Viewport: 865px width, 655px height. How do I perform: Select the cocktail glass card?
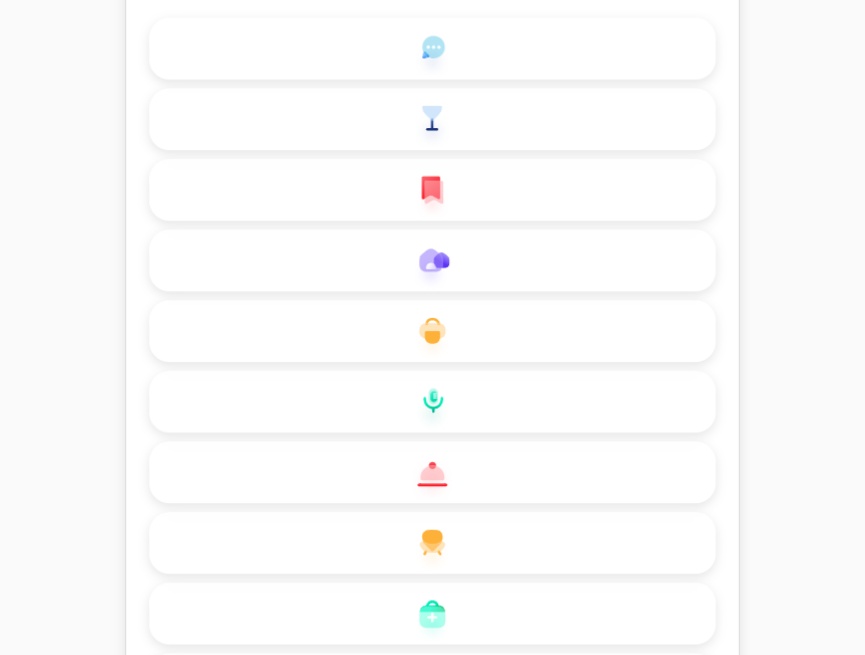pyautogui.click(x=432, y=119)
